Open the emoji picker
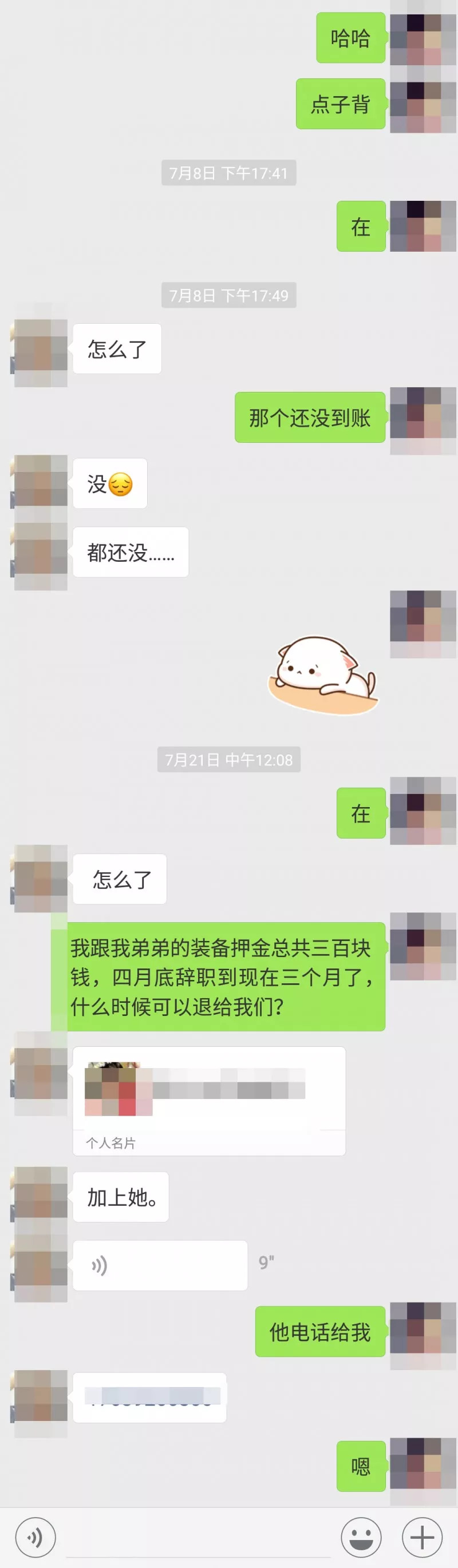This screenshot has width=458, height=1568. [x=361, y=1538]
